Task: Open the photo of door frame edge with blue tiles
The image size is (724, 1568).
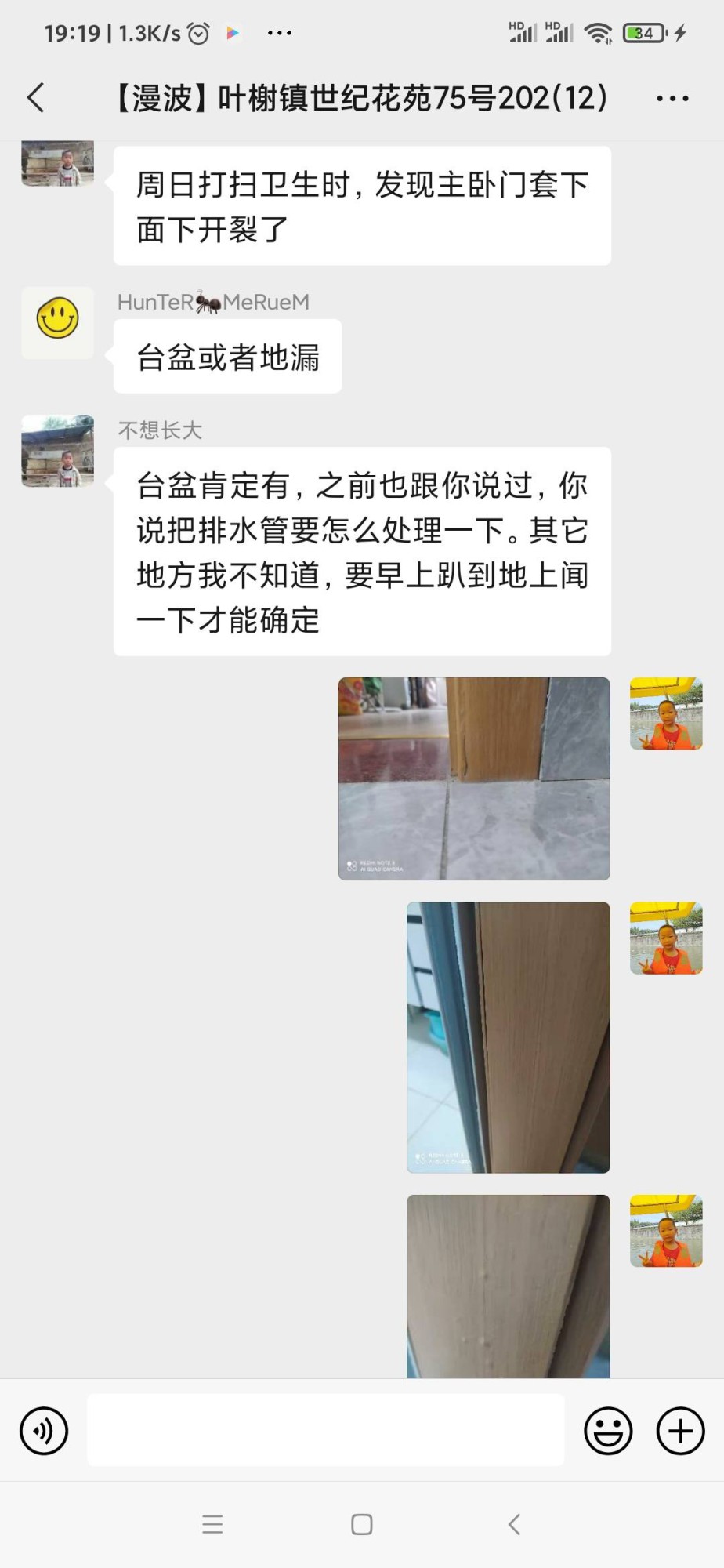Action: [x=508, y=1037]
